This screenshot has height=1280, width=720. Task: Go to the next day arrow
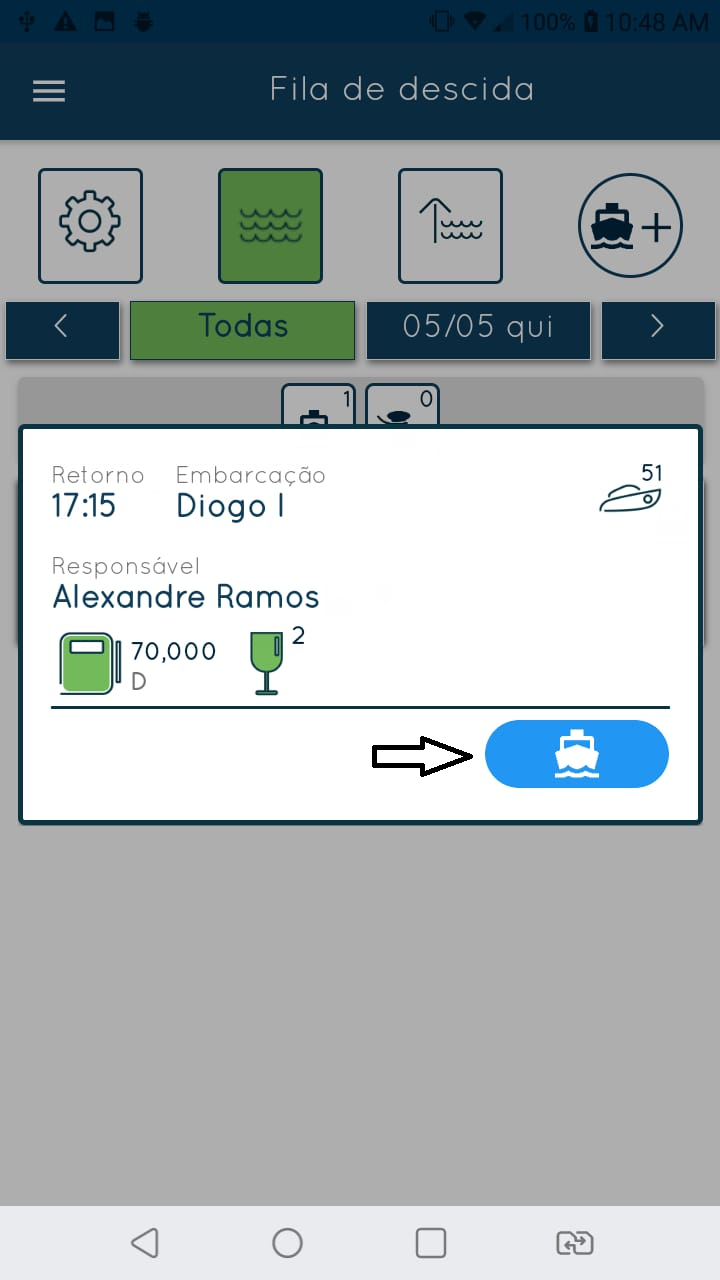[657, 329]
